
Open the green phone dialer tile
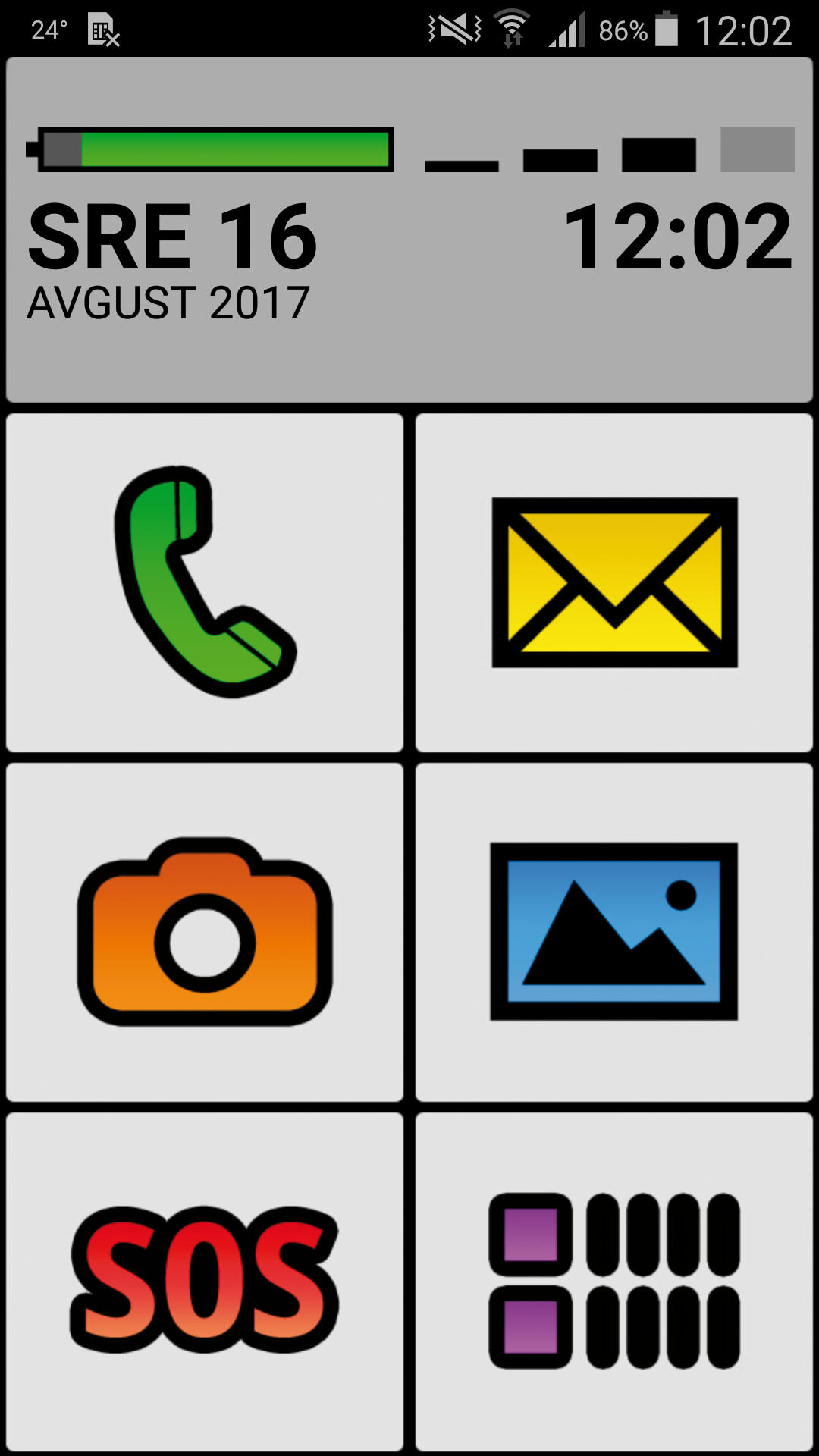pyautogui.click(x=205, y=582)
